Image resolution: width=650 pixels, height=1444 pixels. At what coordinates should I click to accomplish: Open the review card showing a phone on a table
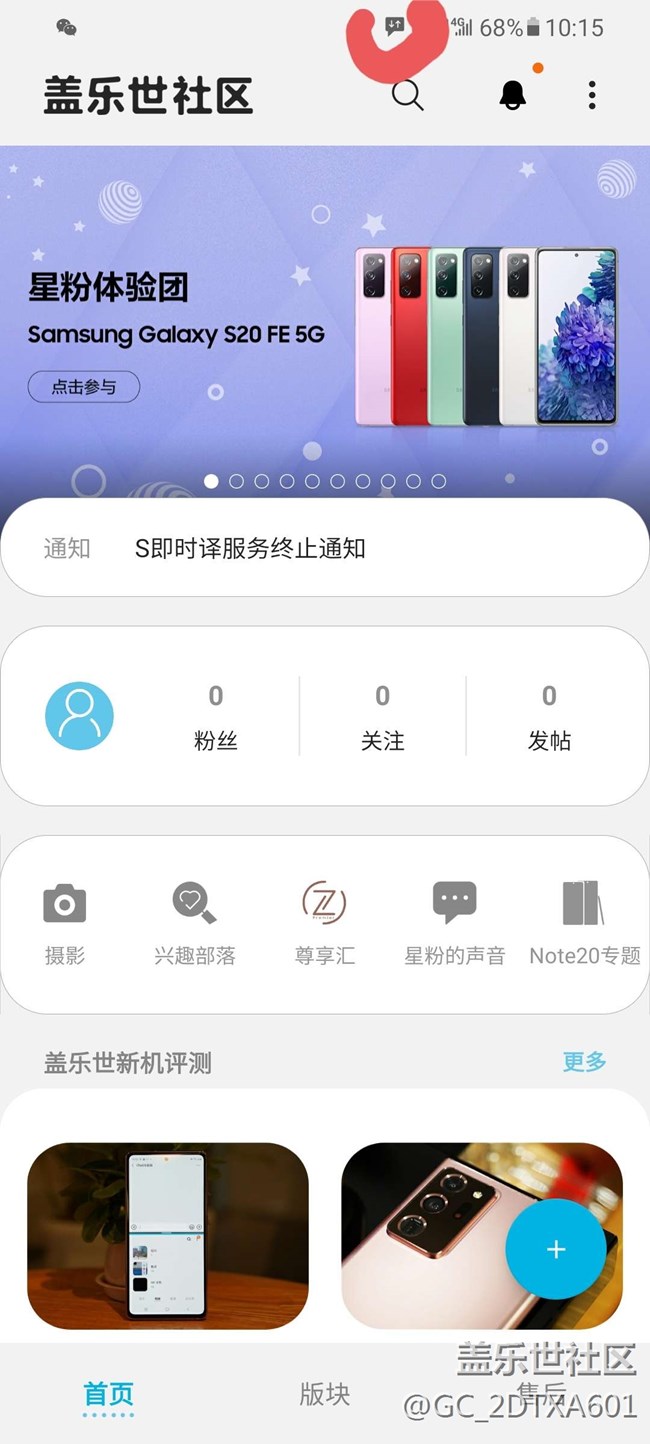tap(168, 1235)
